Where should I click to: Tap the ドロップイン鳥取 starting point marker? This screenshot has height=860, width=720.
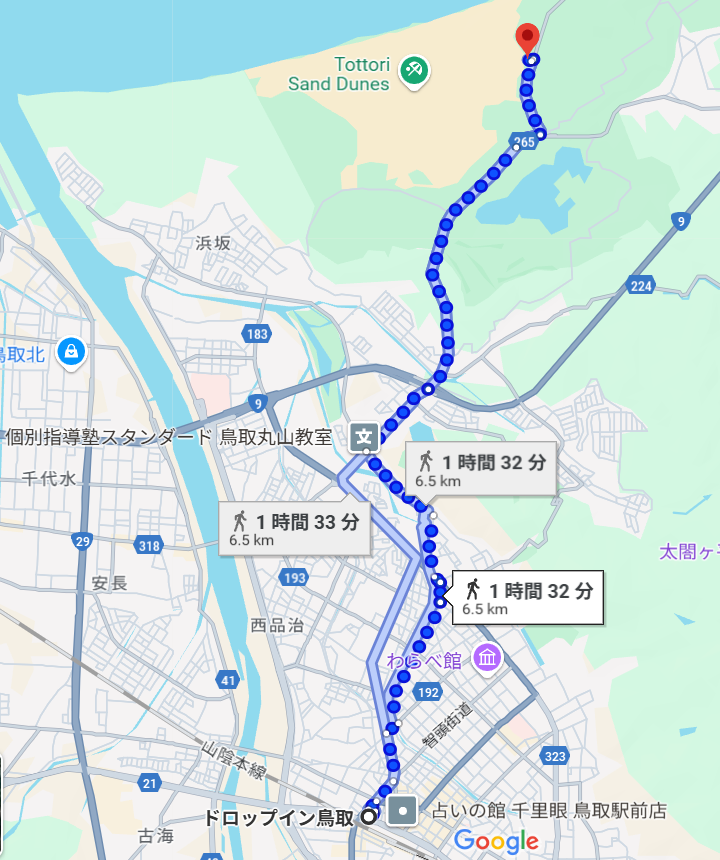click(367, 816)
